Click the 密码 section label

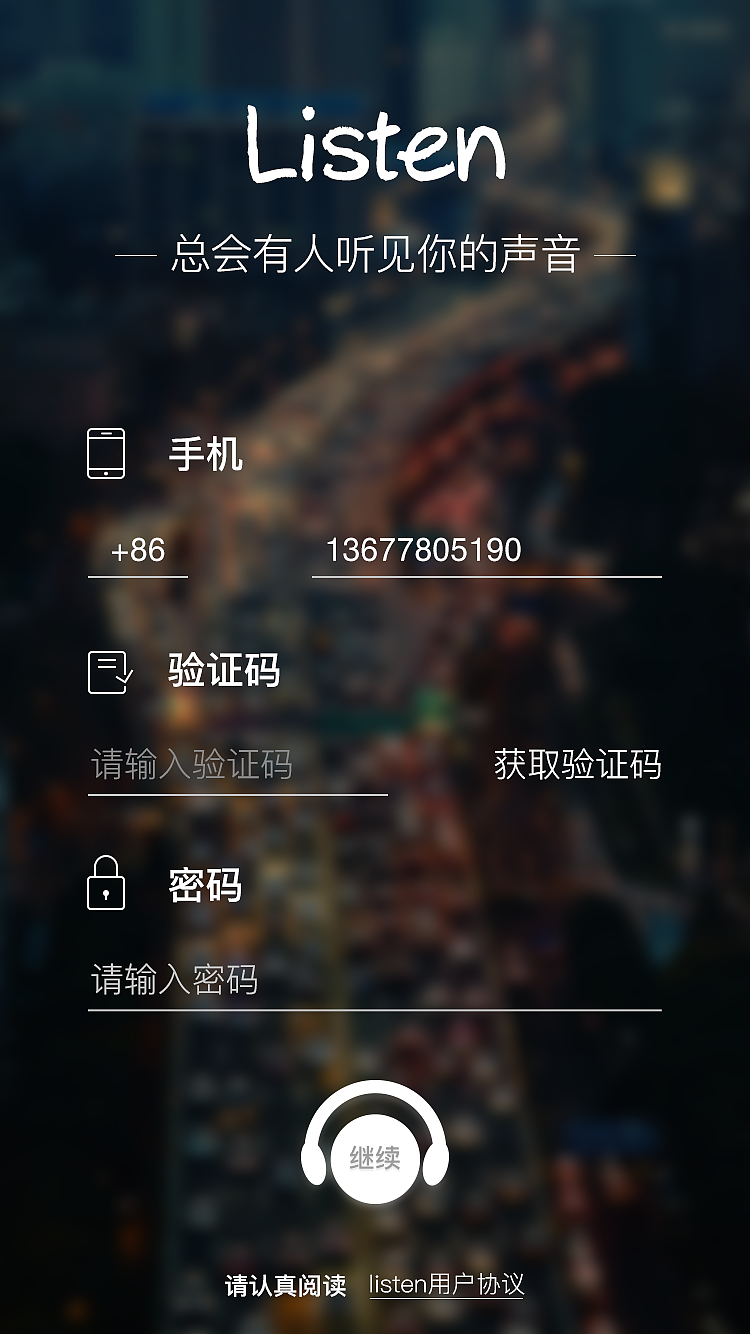[x=205, y=886]
